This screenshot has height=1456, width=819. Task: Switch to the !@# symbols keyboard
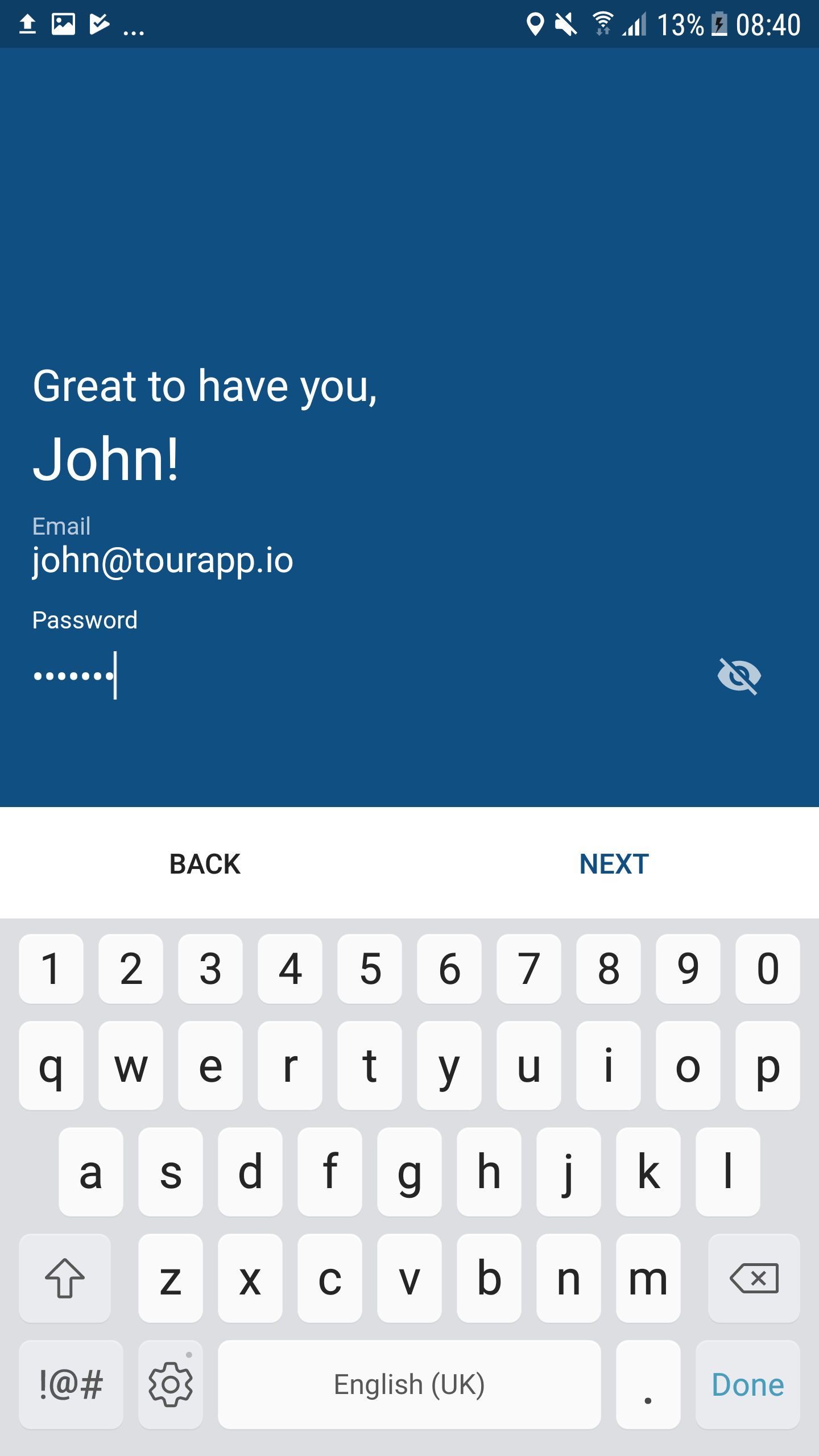(71, 1384)
